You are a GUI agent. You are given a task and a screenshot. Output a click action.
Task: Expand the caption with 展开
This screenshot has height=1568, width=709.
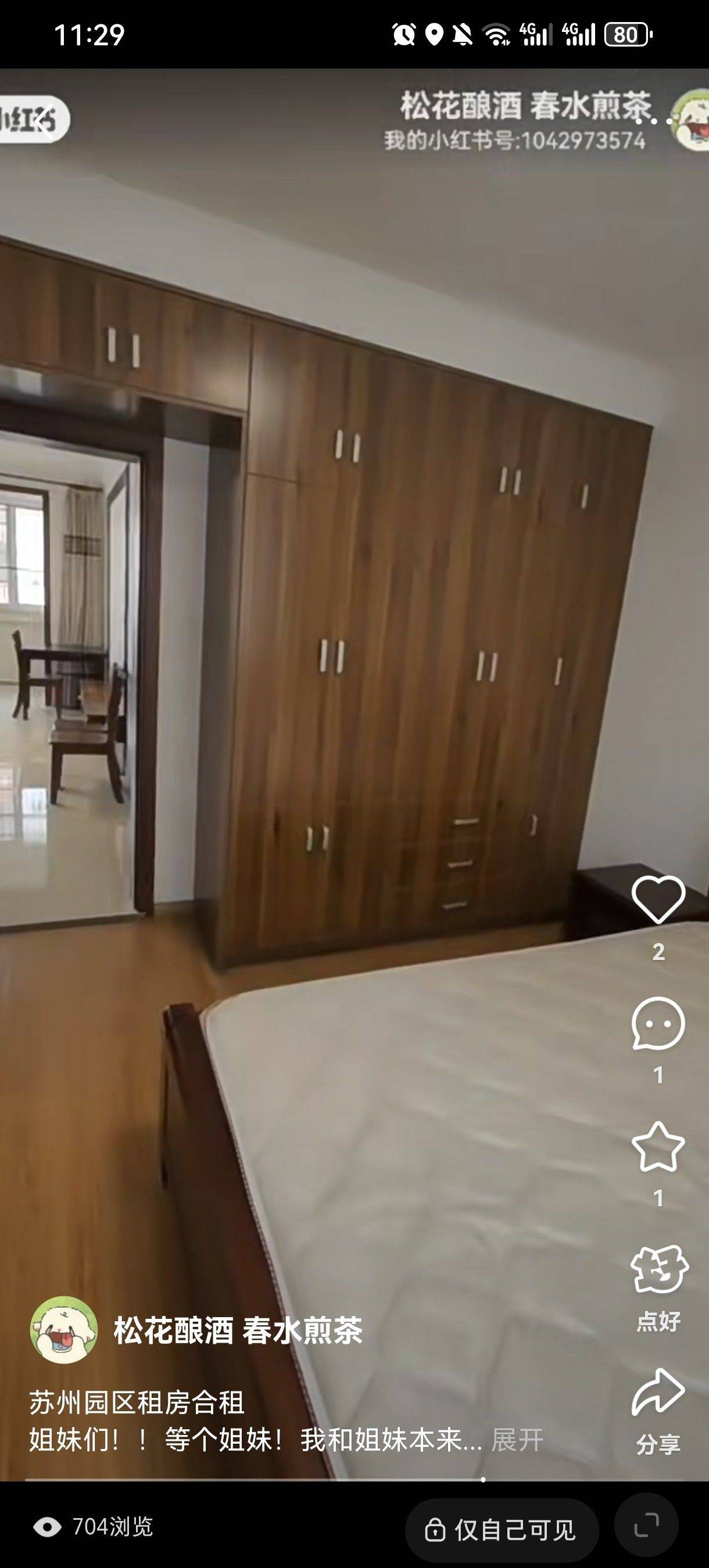coord(517,1440)
